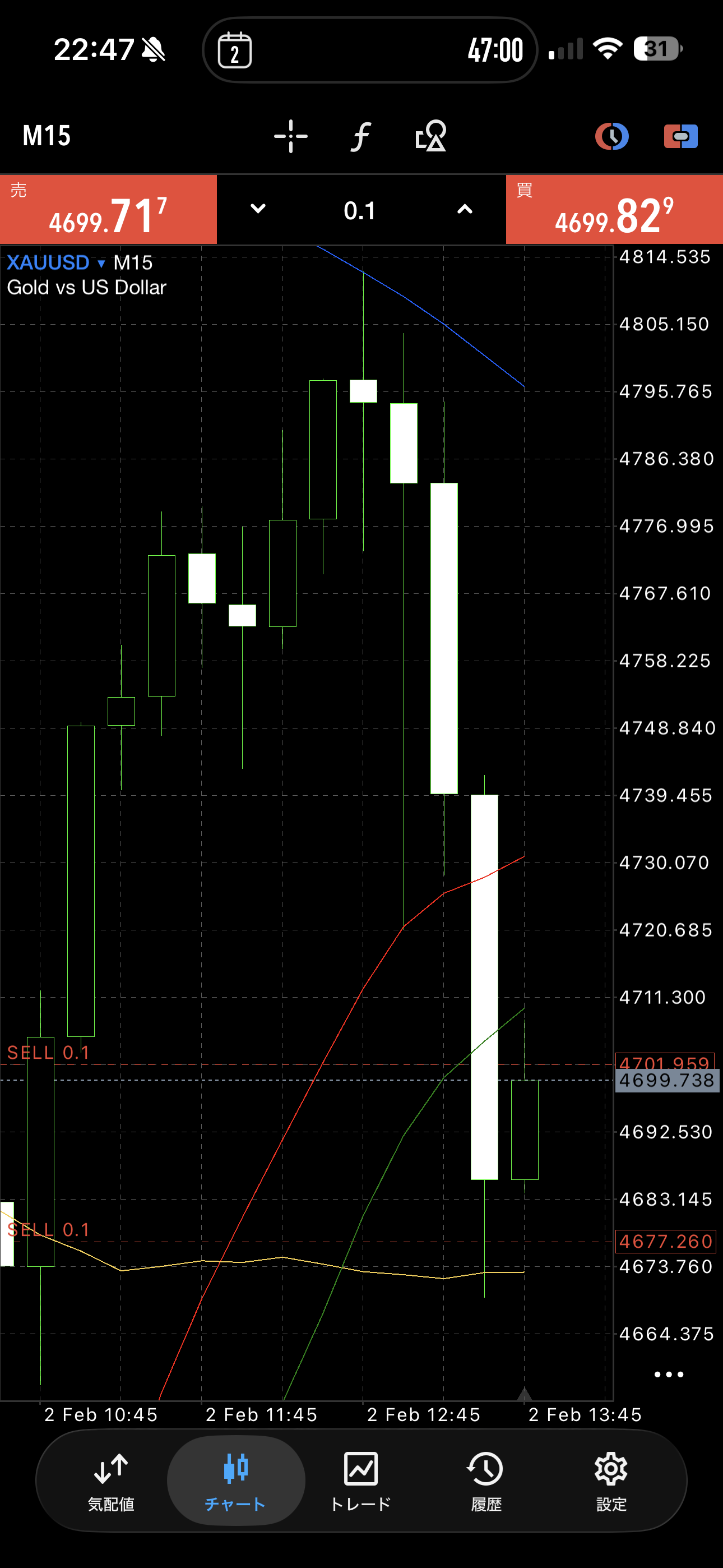Edit the 0.1 lot volume field
Viewport: 723px width, 1568px height.
(x=360, y=211)
